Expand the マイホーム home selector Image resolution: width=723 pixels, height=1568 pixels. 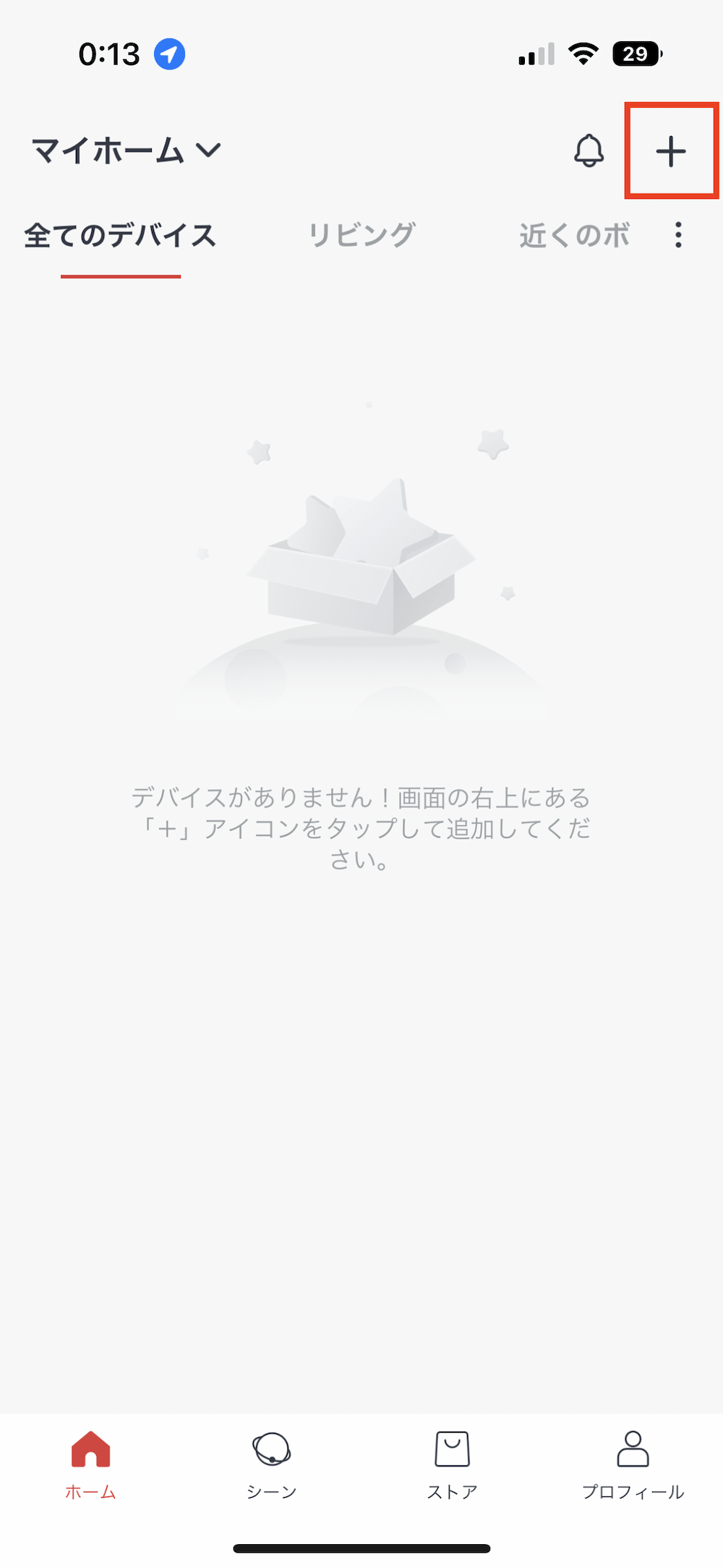(x=127, y=150)
